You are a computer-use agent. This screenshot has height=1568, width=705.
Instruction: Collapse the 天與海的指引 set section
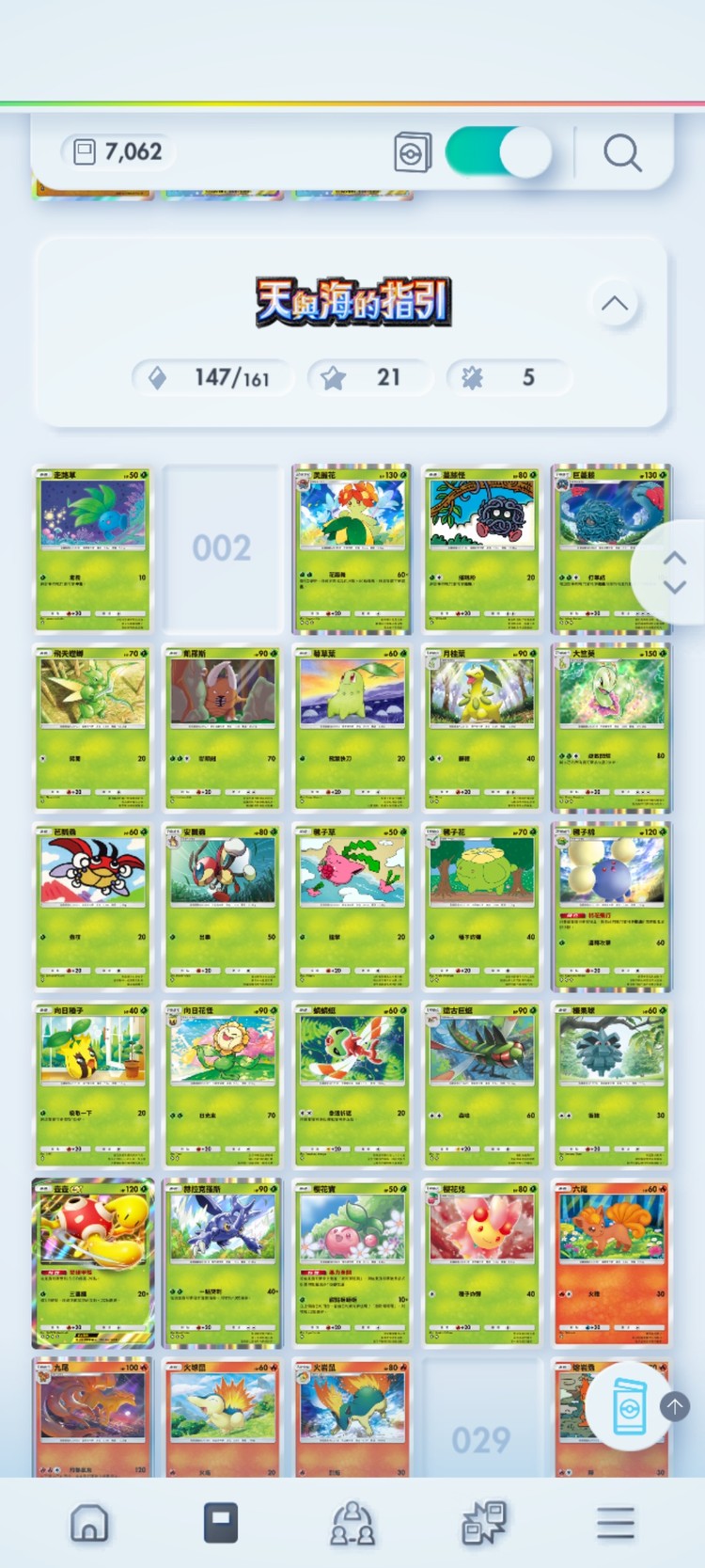[615, 304]
